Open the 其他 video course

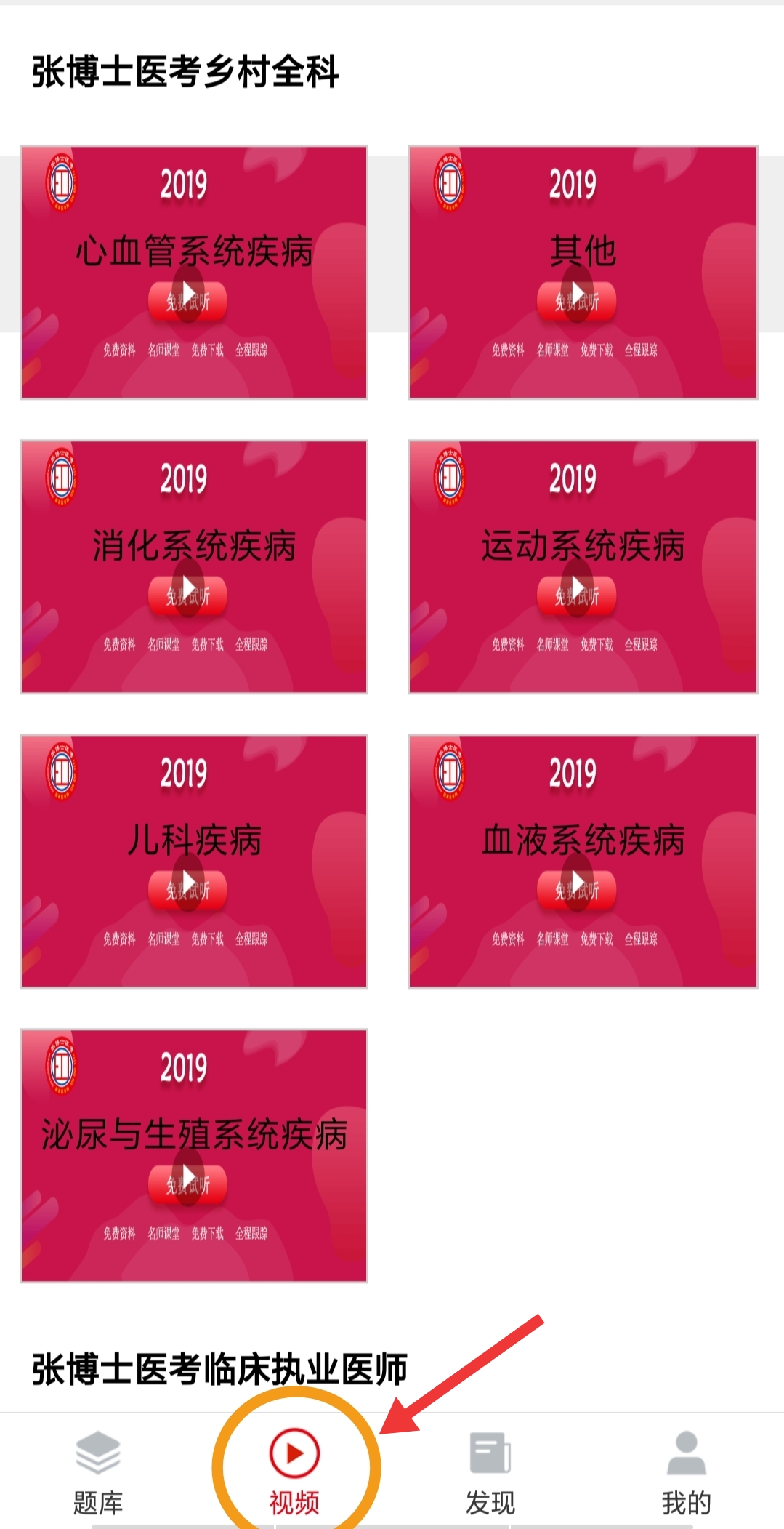coord(583,273)
